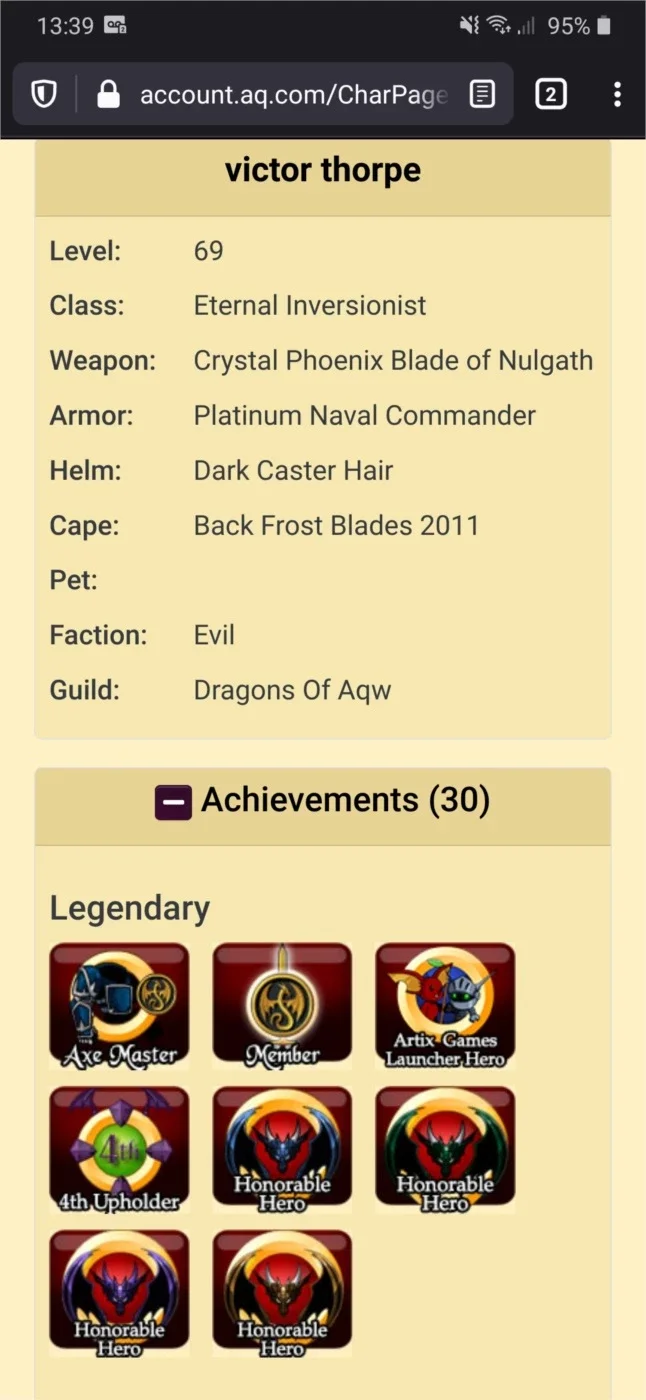This screenshot has width=646, height=1400.
Task: Tap the address bar showing account.aq.com
Action: (x=293, y=95)
